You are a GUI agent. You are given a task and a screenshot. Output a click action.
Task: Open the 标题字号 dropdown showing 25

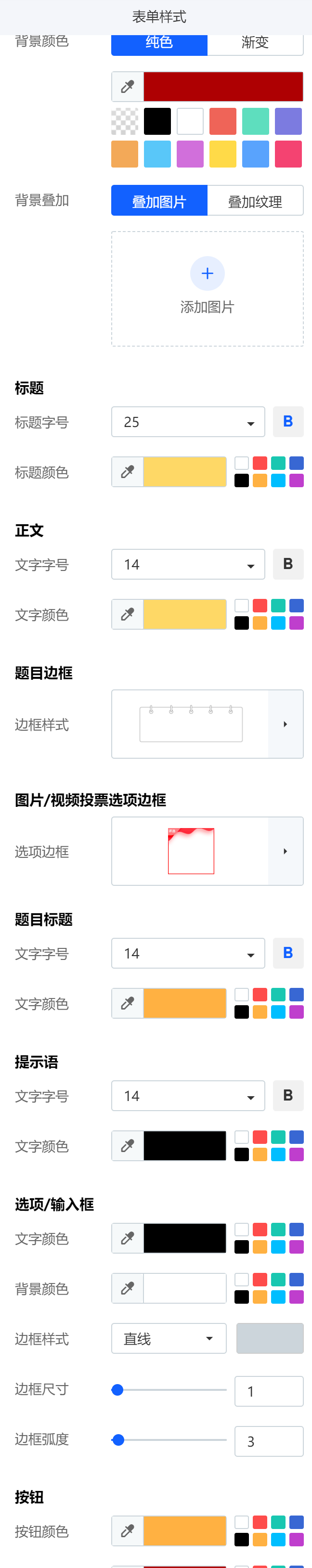click(x=188, y=422)
